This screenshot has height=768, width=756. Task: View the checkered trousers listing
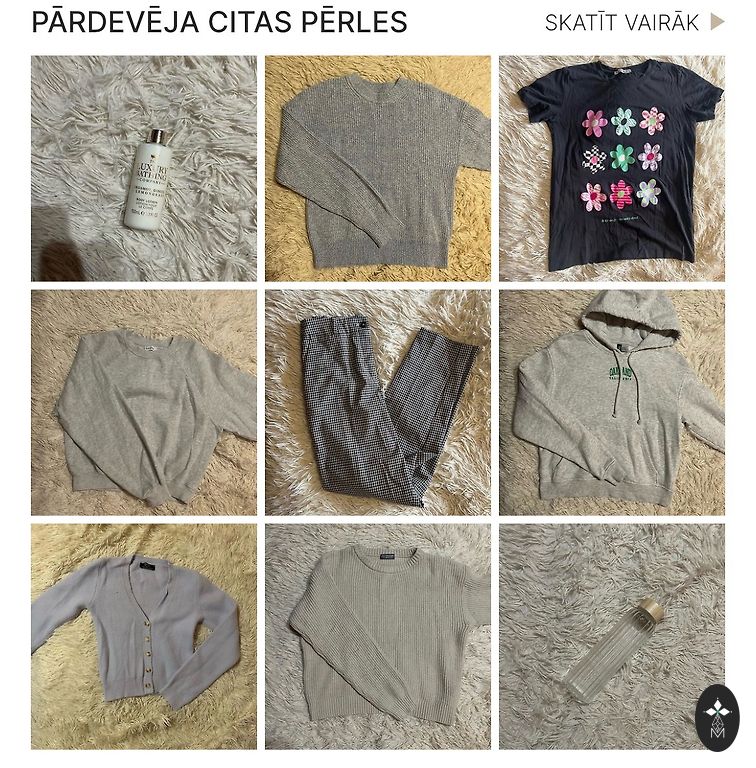point(377,402)
